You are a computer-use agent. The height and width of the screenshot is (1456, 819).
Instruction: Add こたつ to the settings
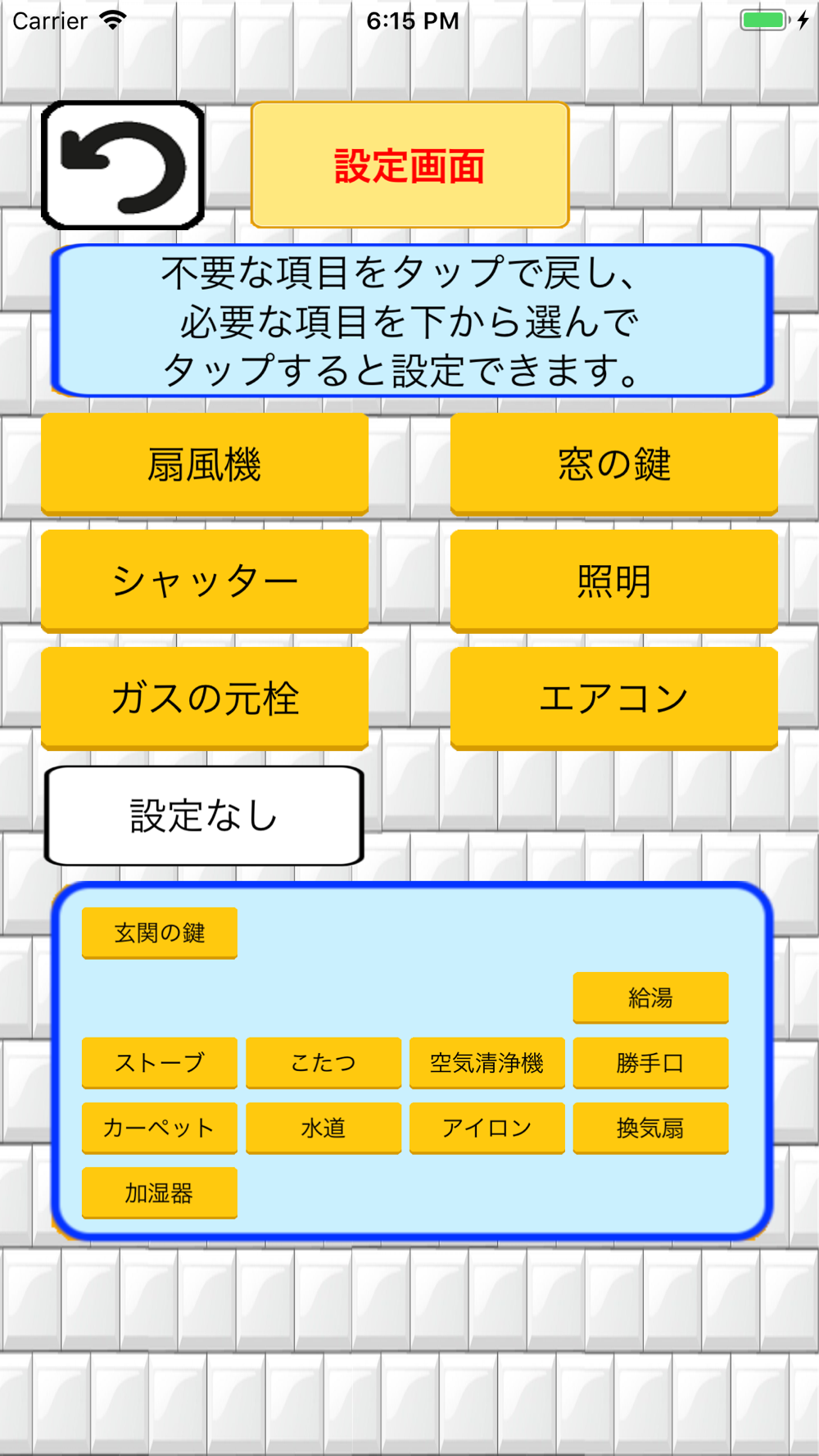click(x=324, y=1063)
